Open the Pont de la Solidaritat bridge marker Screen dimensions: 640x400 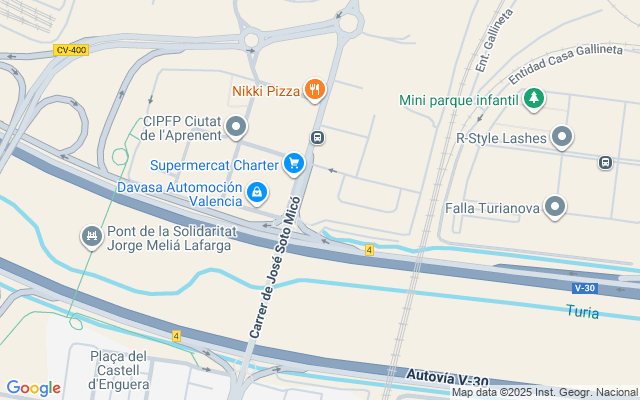pyautogui.click(x=91, y=236)
